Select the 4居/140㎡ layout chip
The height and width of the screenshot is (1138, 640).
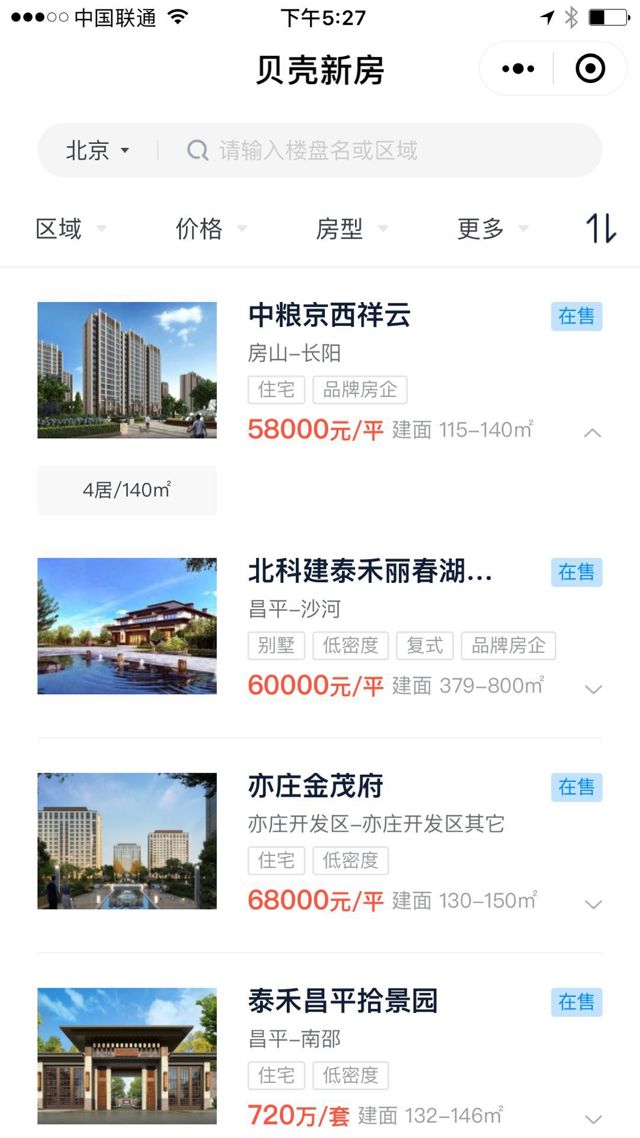coord(127,490)
